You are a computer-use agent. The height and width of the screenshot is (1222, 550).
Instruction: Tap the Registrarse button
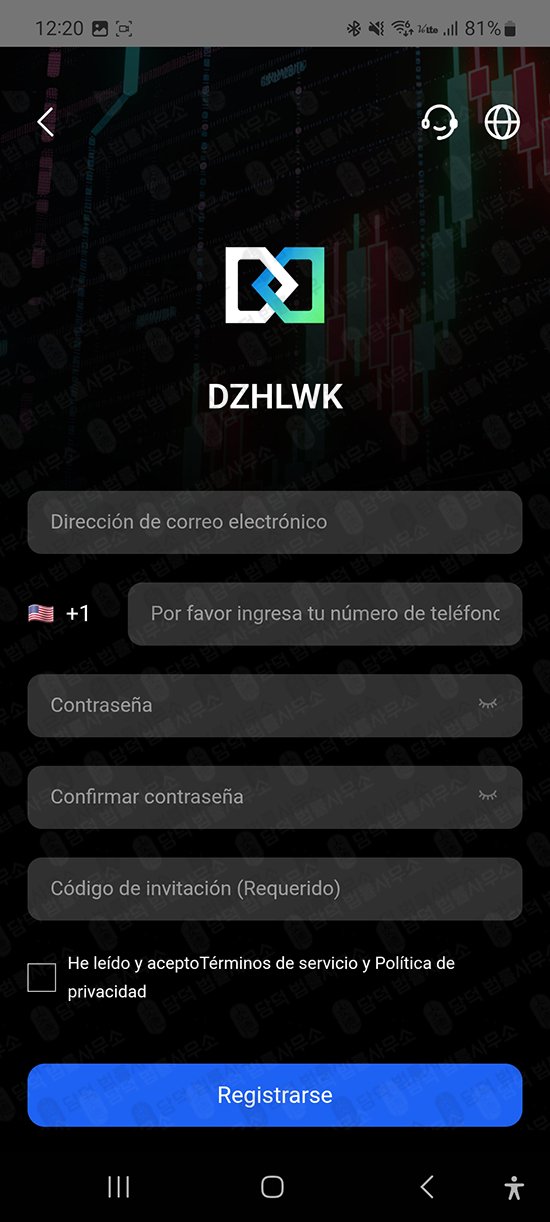click(x=275, y=1095)
